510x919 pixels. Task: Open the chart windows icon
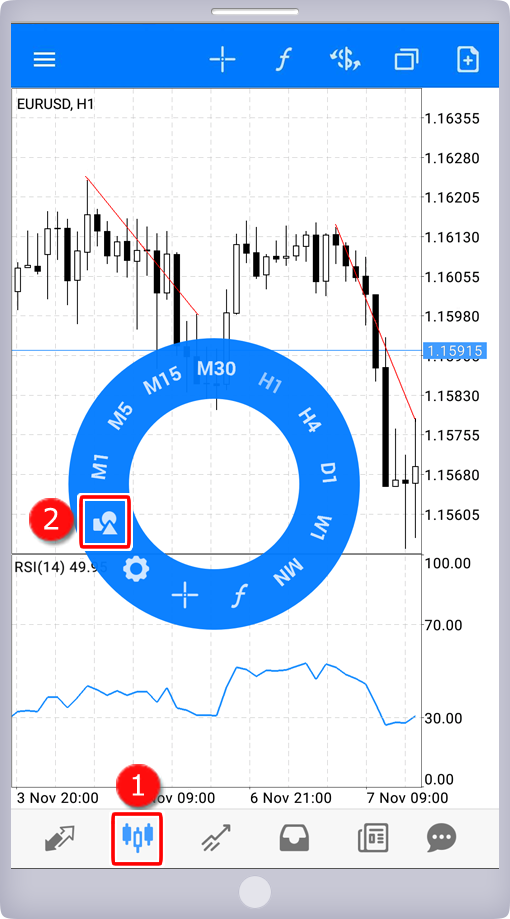(407, 59)
